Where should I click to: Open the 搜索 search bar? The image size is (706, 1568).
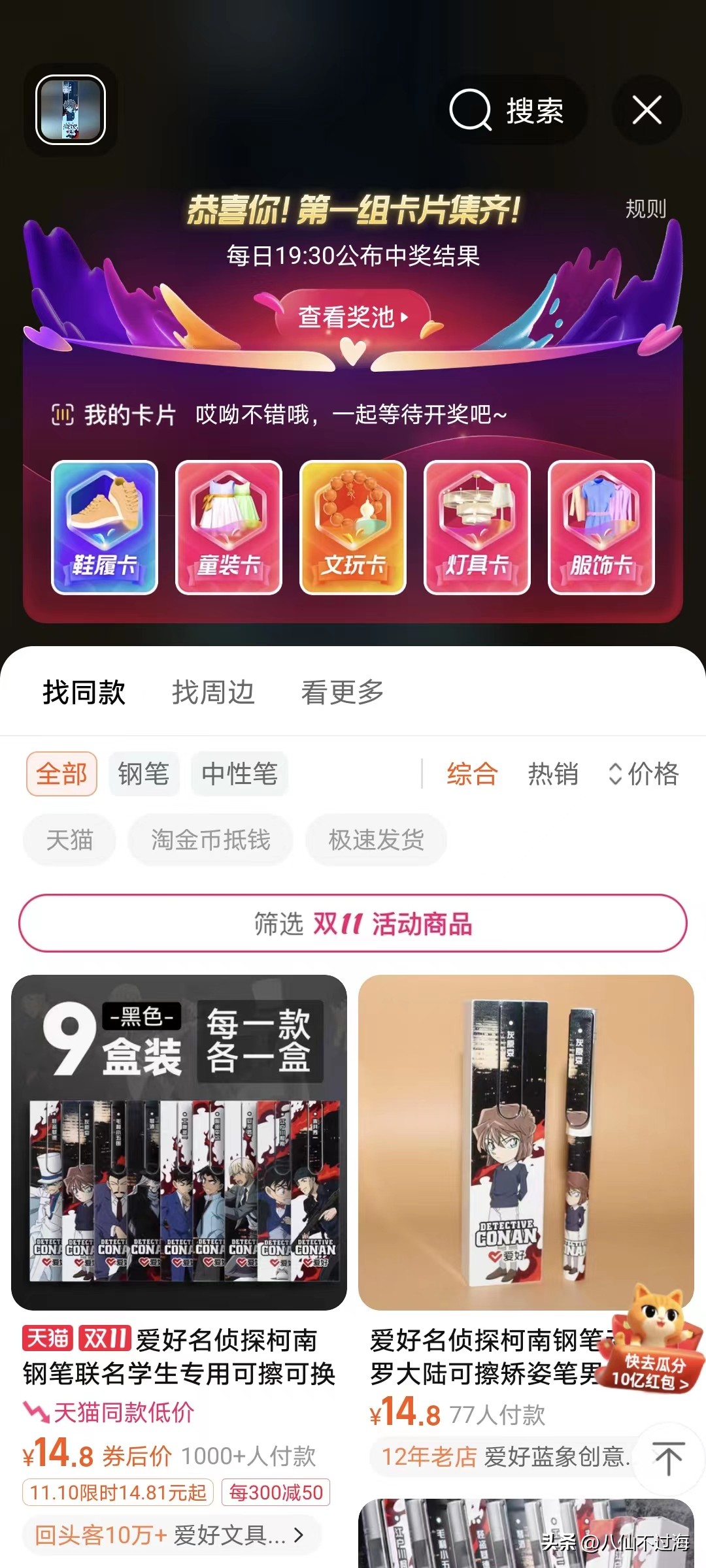coord(513,111)
